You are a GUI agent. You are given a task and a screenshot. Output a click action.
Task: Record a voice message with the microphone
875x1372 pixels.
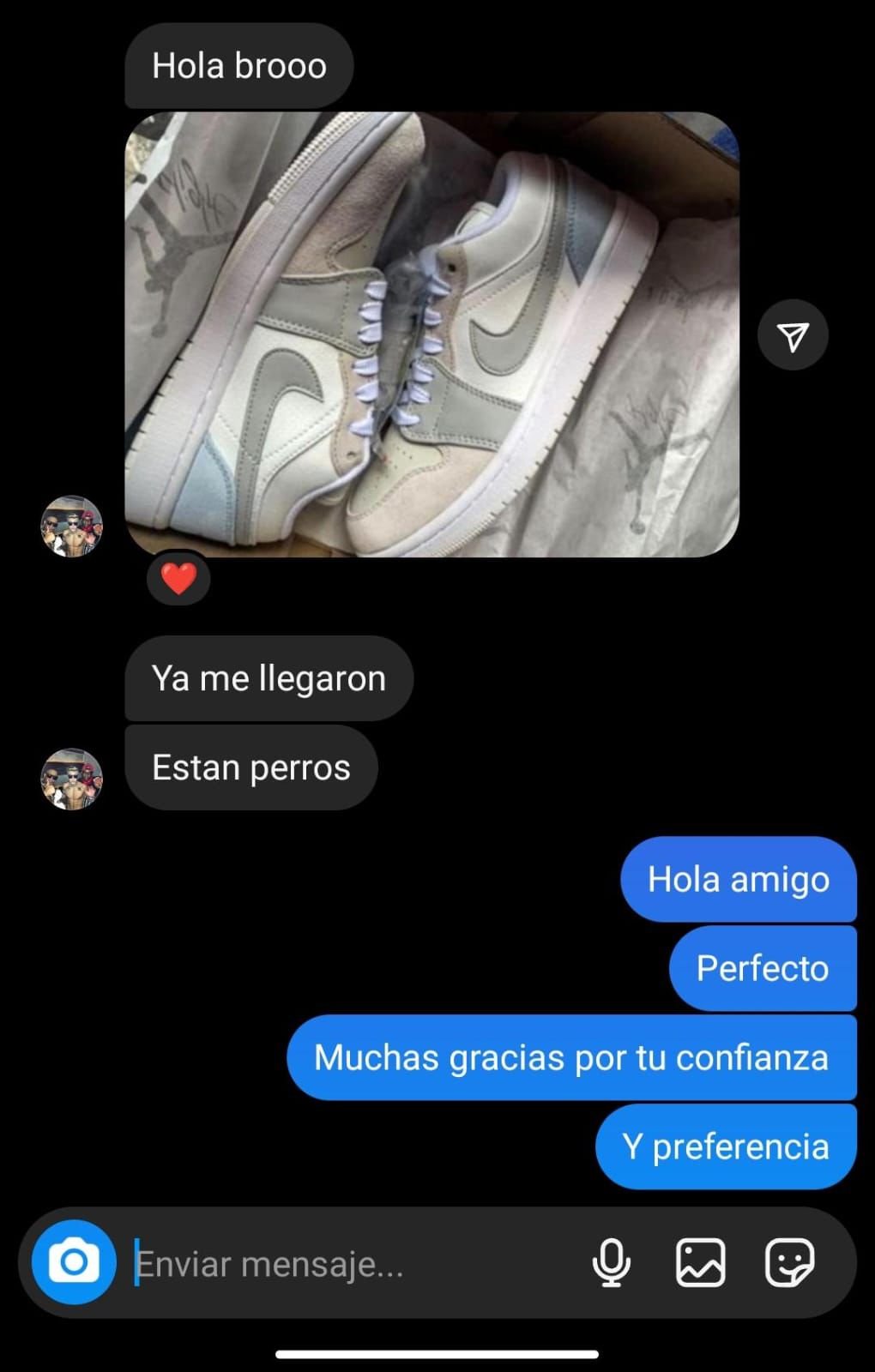point(612,1262)
